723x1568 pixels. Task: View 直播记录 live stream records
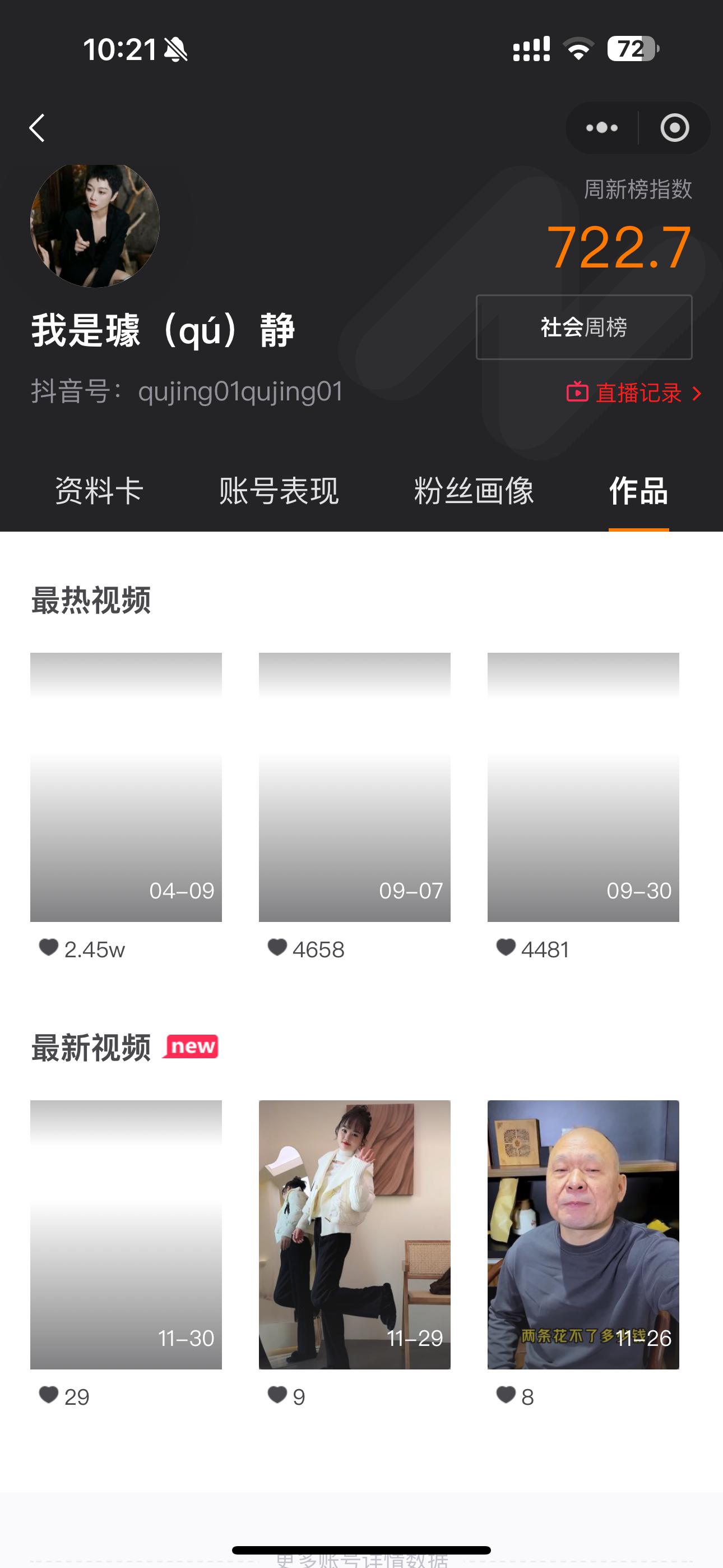(x=634, y=393)
